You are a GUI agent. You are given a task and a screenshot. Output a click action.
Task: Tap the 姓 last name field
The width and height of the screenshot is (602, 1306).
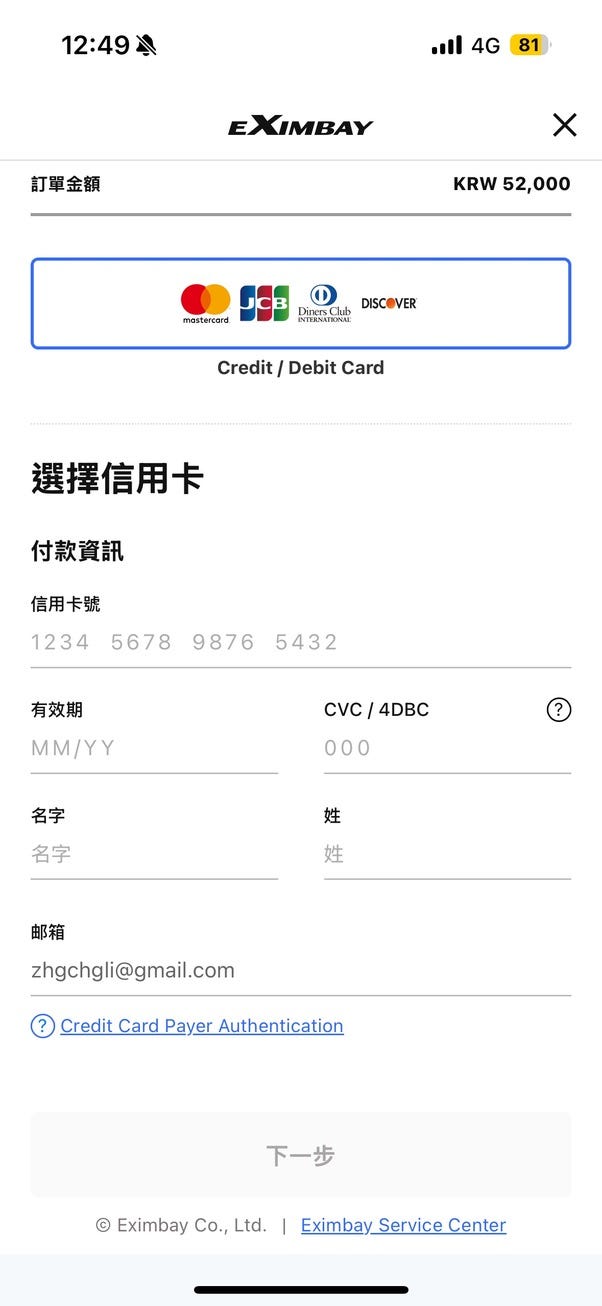point(447,854)
